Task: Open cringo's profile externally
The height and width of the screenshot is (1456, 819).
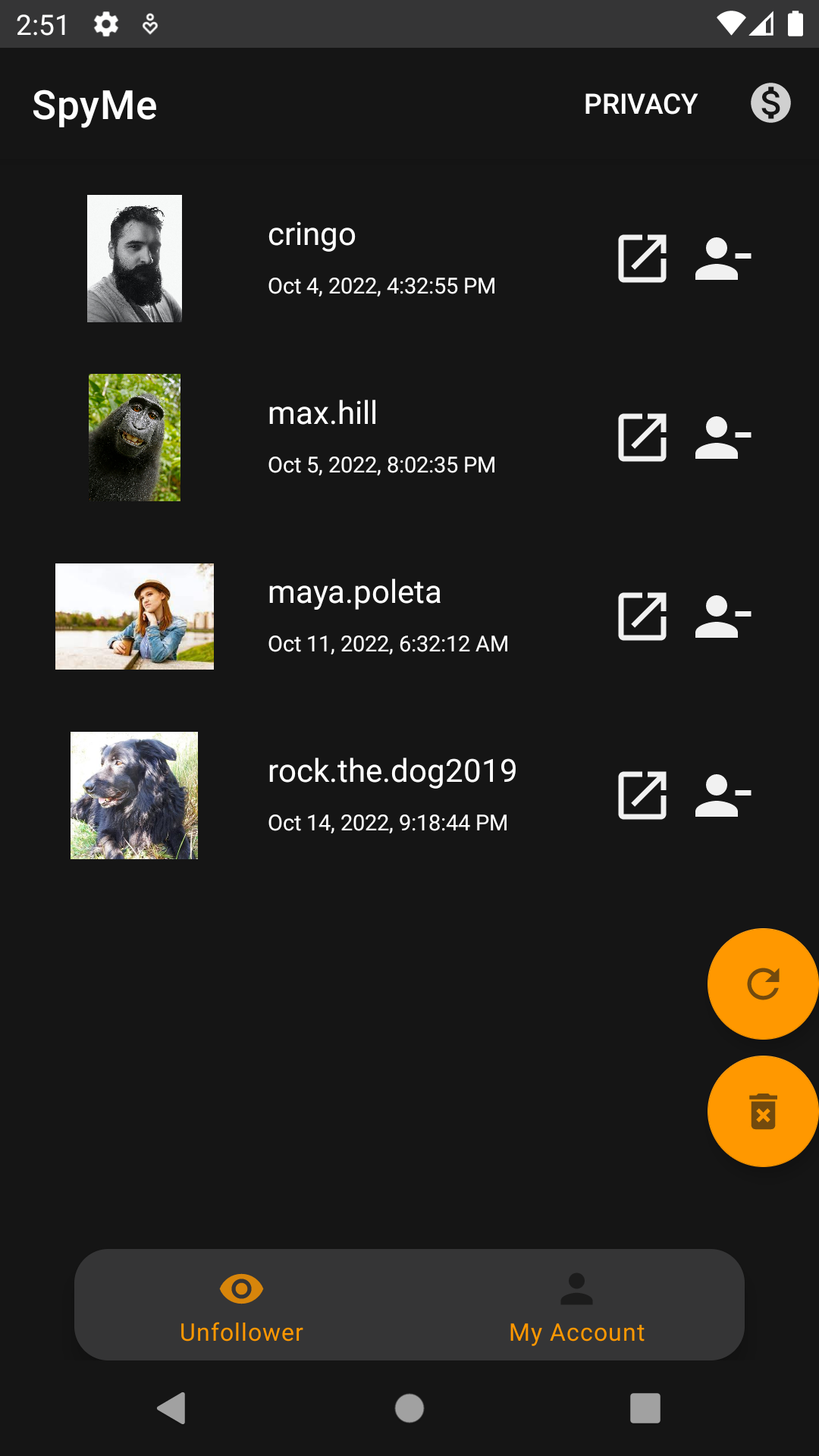Action: point(642,259)
